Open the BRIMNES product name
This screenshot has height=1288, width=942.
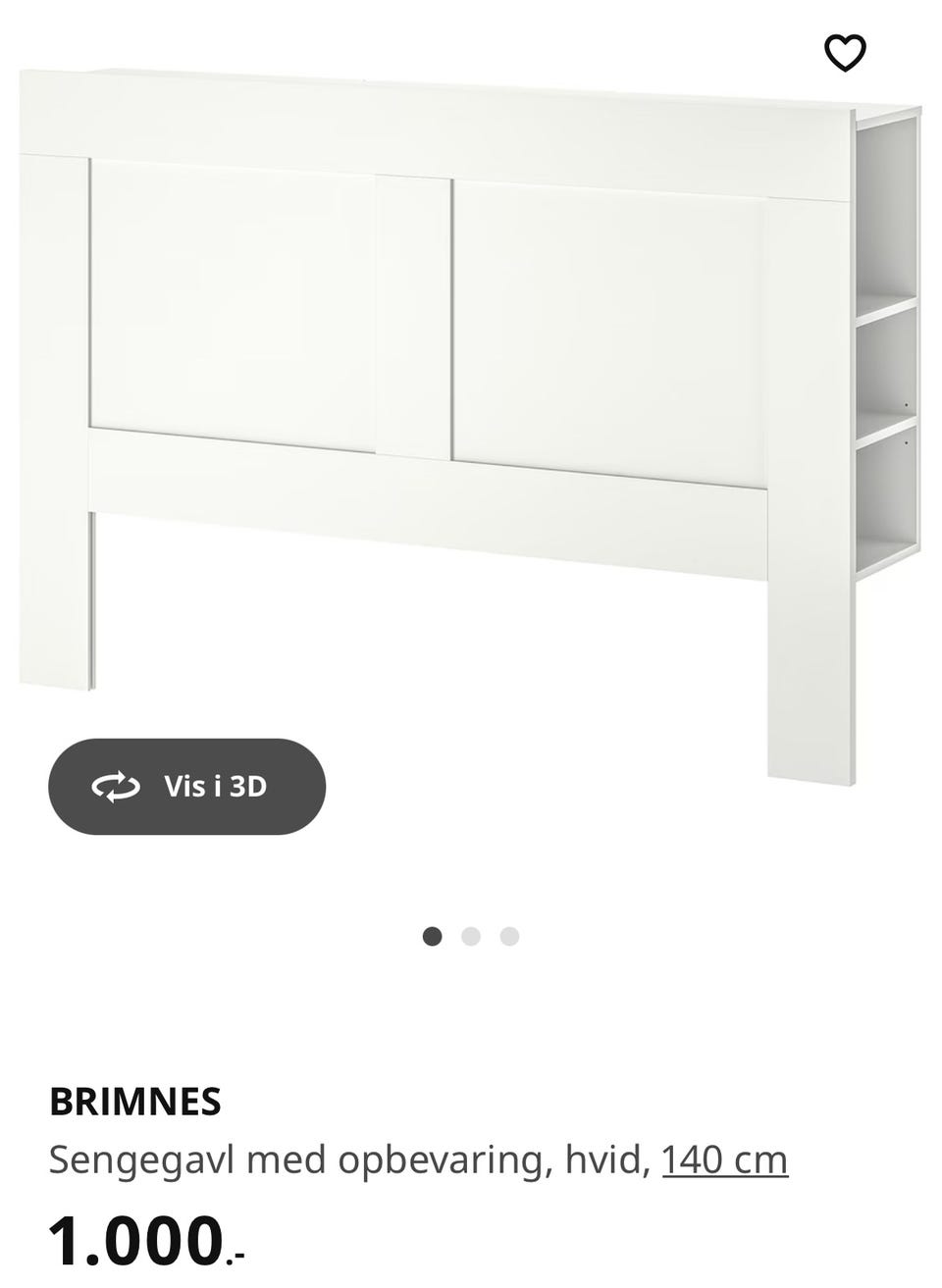137,1102
